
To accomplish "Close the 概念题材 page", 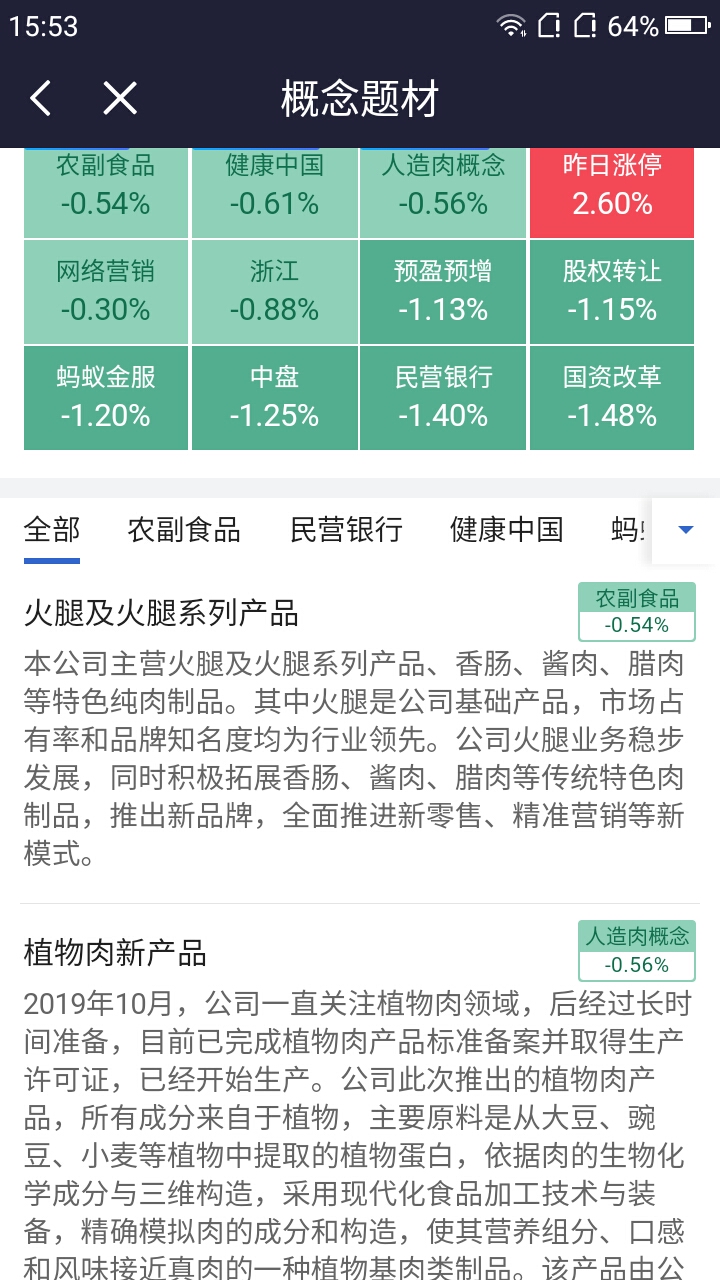I will point(120,99).
